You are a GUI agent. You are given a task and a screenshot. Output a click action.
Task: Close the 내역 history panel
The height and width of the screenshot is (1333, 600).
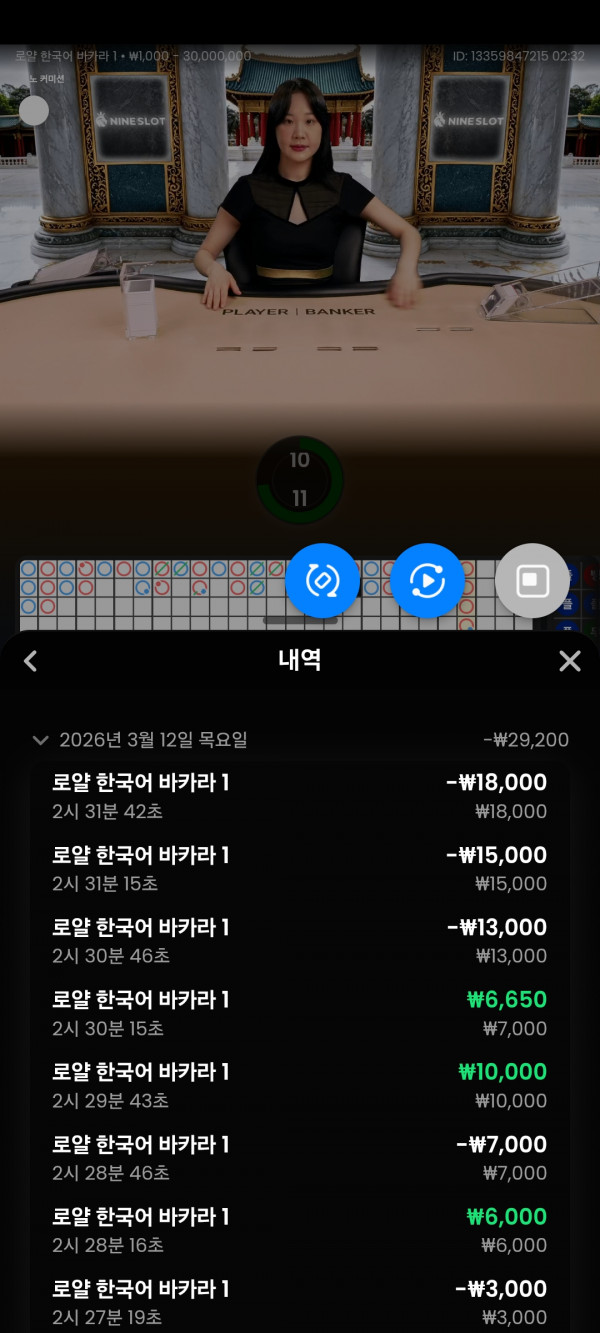click(569, 661)
